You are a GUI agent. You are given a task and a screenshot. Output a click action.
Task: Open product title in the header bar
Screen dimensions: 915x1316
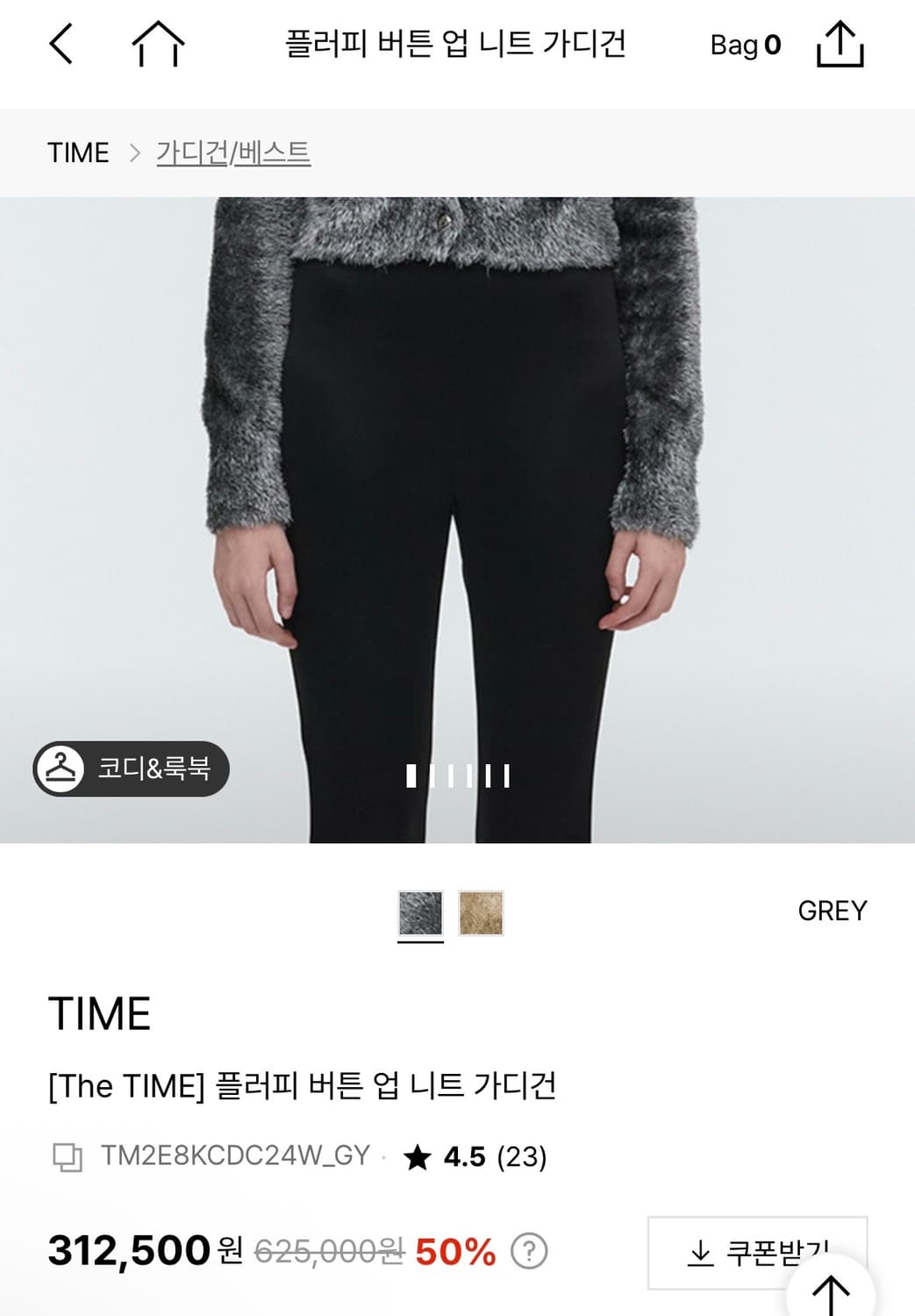(457, 46)
